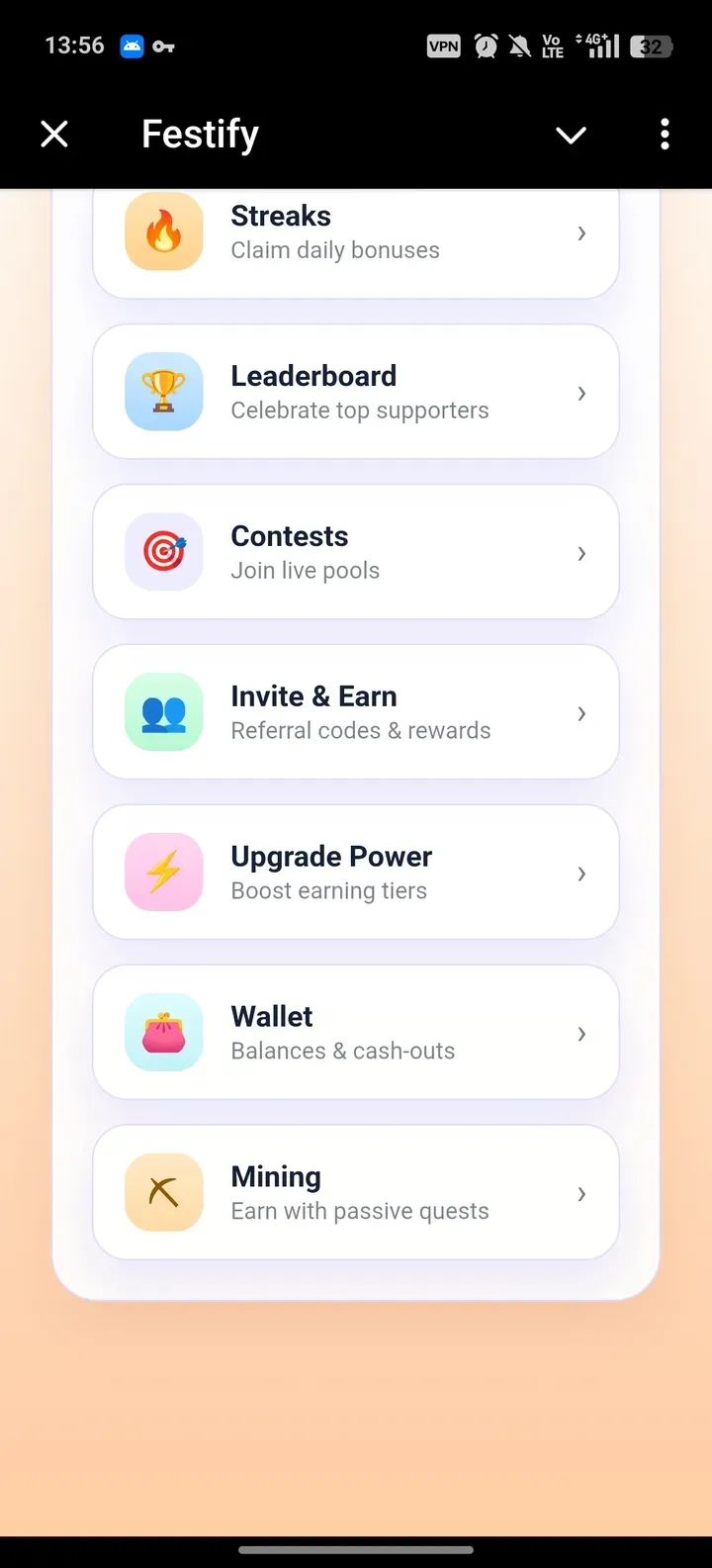Open the Leaderboard of top supporters
Viewport: 712px width, 1568px height.
(x=356, y=392)
